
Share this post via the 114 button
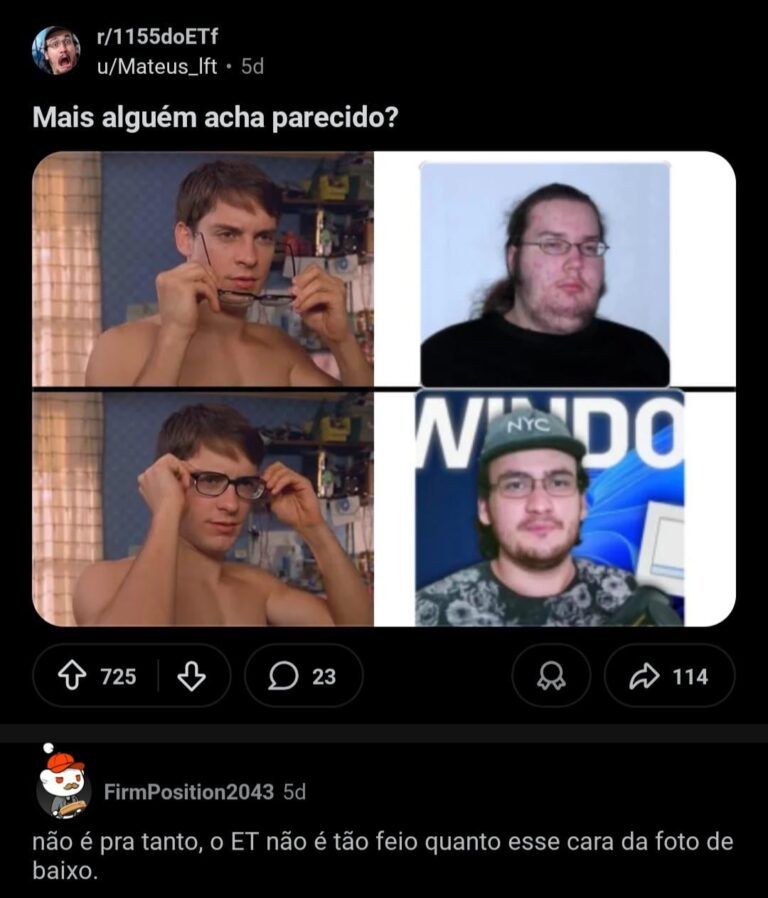[x=669, y=677]
